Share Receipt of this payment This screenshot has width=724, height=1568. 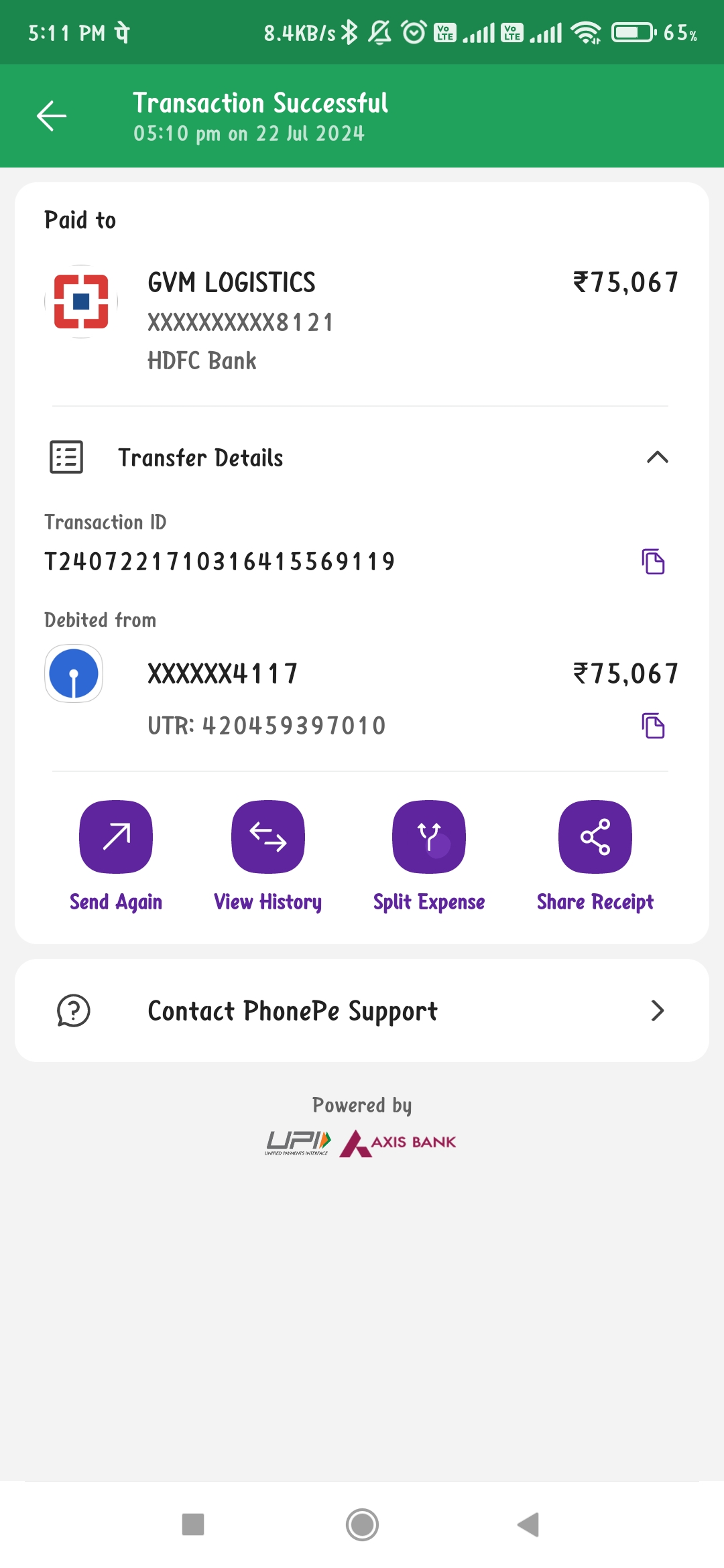click(595, 856)
